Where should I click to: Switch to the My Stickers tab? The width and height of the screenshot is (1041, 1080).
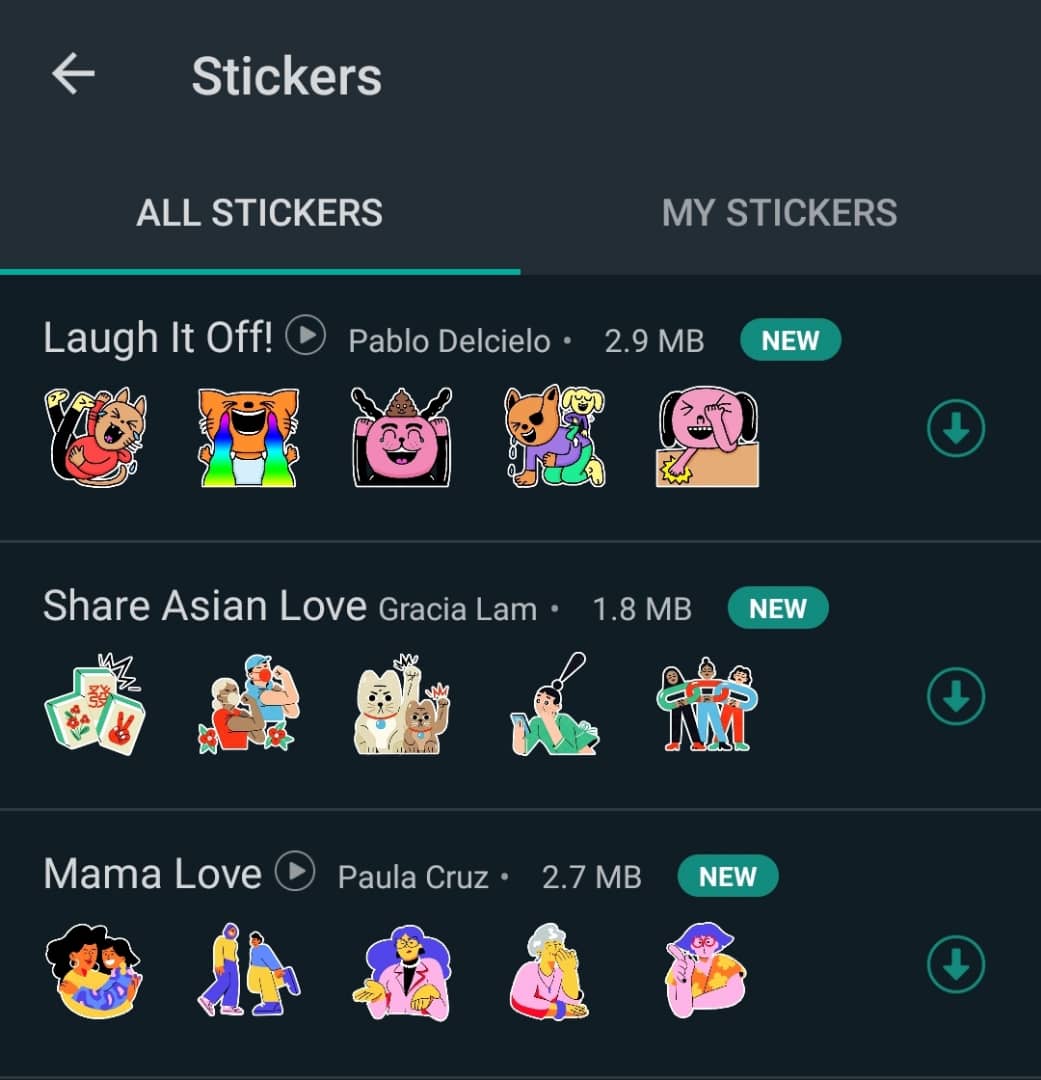pyautogui.click(x=779, y=213)
